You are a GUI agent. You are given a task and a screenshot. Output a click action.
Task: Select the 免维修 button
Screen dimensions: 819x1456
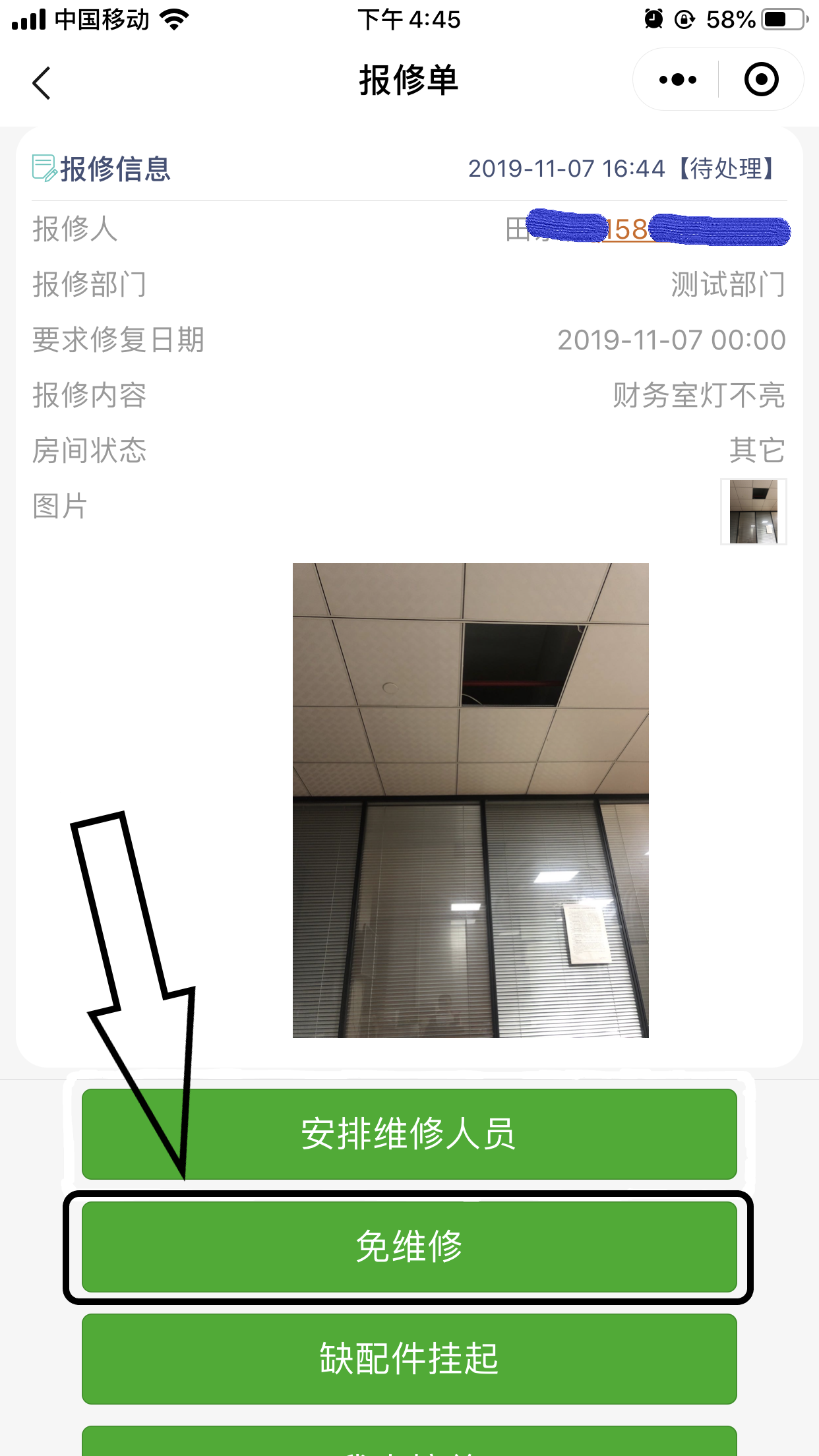(x=409, y=1246)
